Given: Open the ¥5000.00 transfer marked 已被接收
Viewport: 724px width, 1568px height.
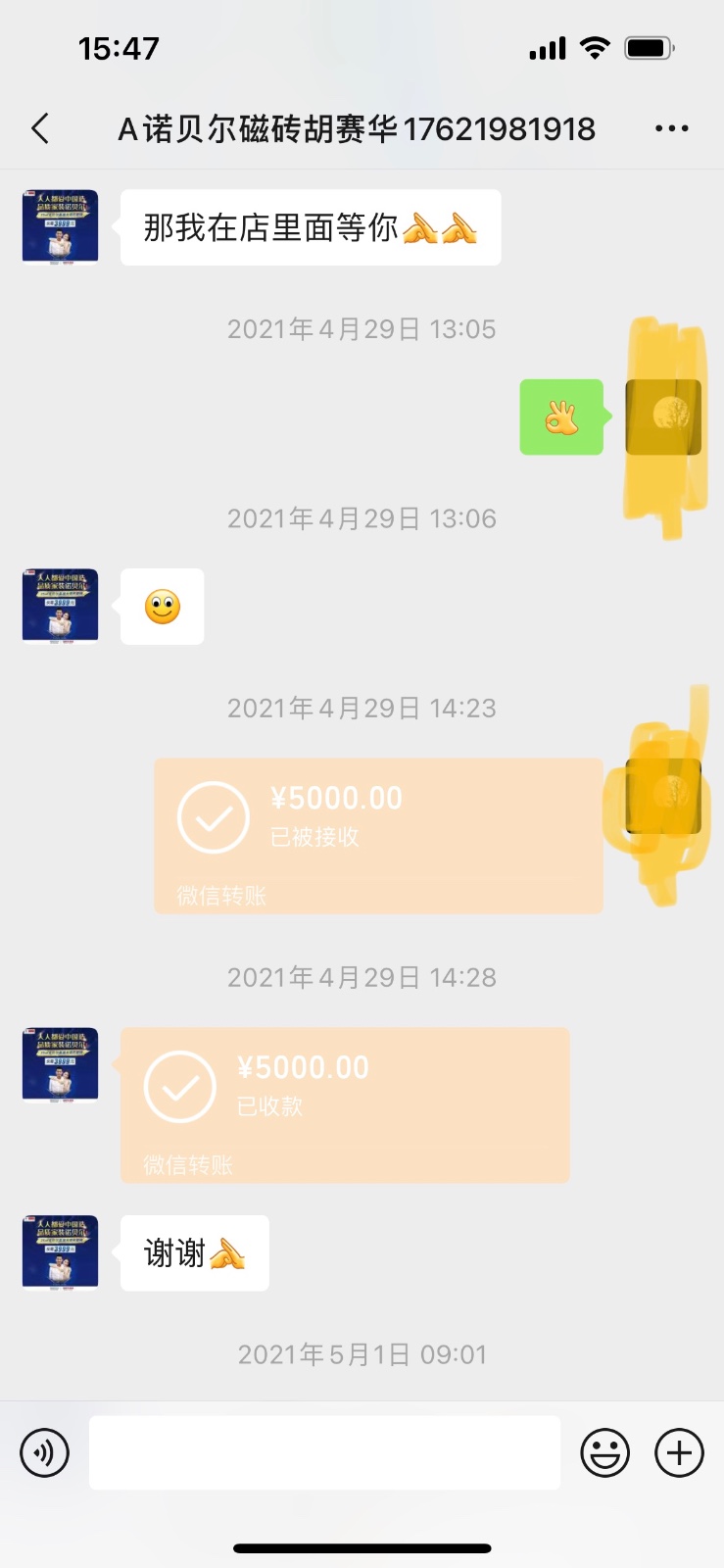Looking at the screenshot, I should [x=378, y=835].
